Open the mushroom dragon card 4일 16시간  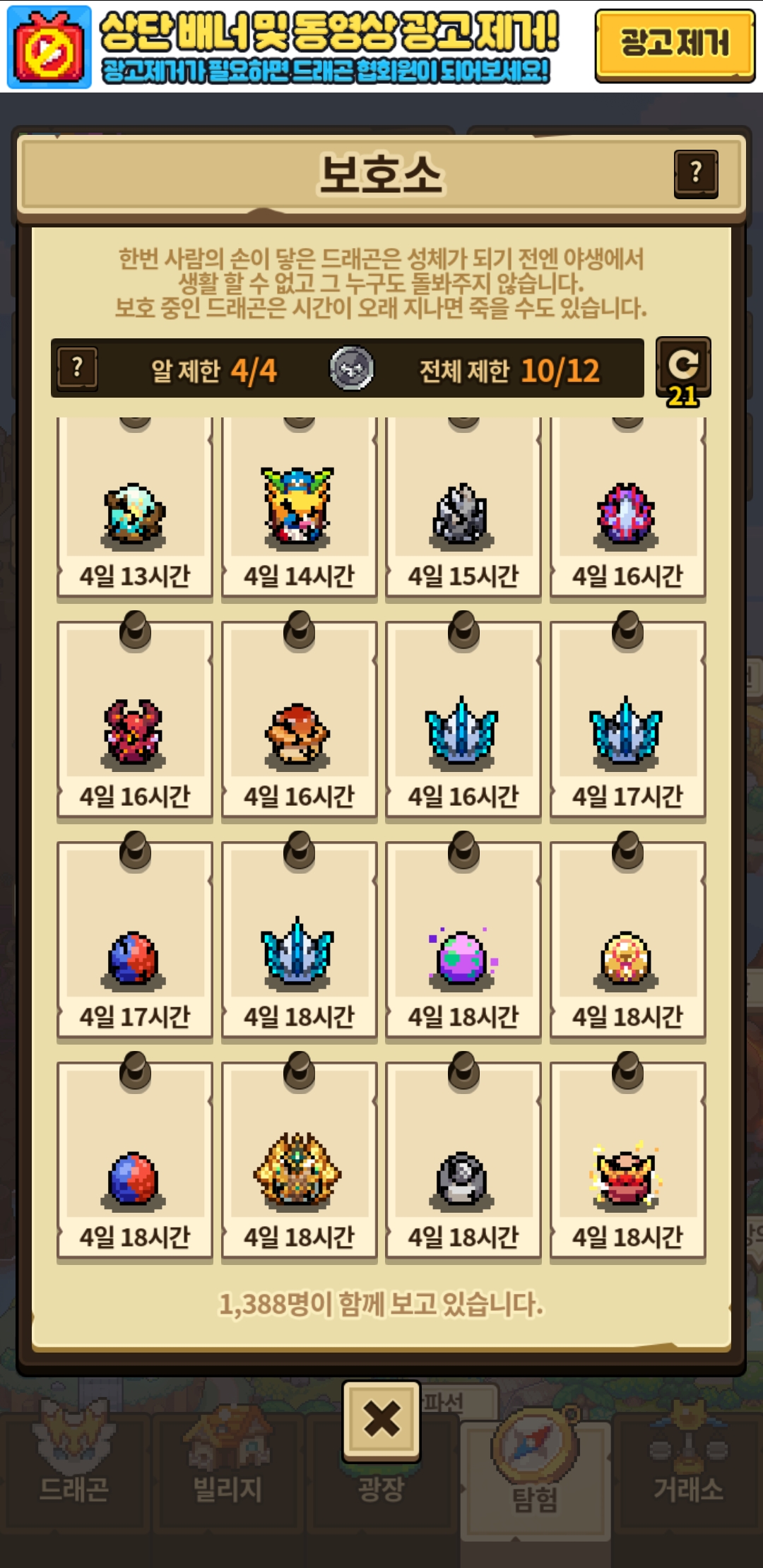pos(299,720)
